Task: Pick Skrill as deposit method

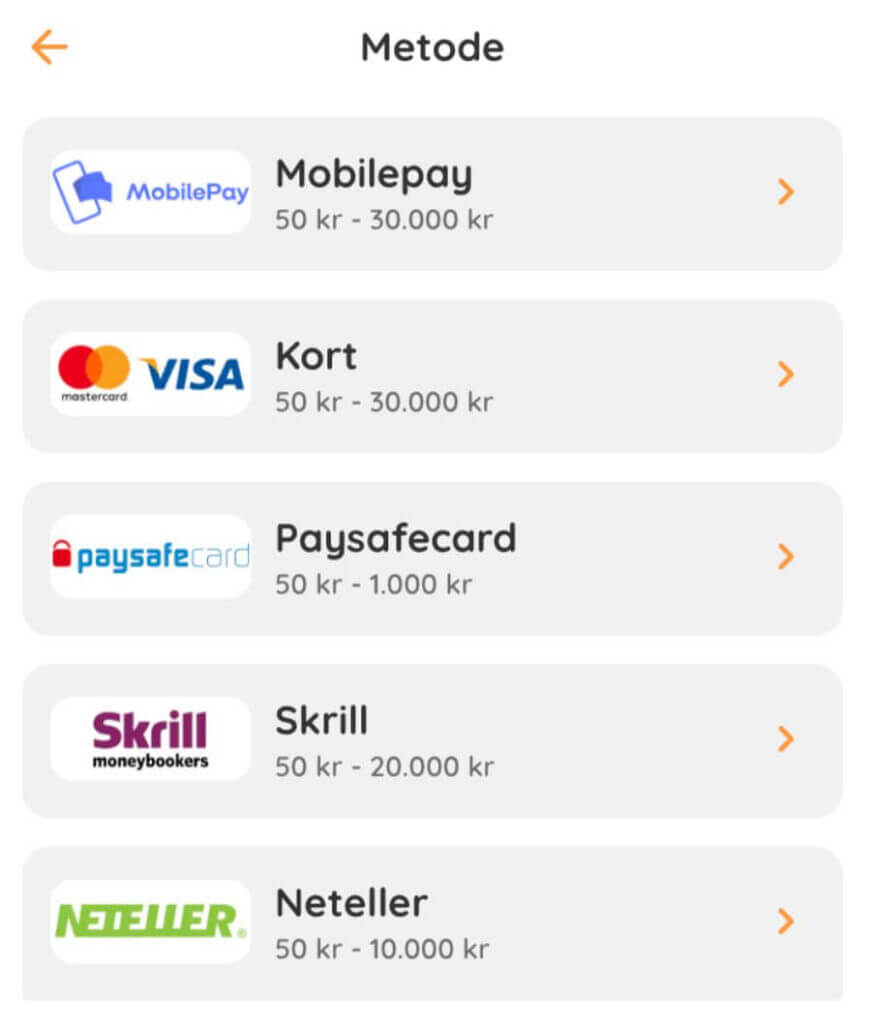Action: point(432,740)
